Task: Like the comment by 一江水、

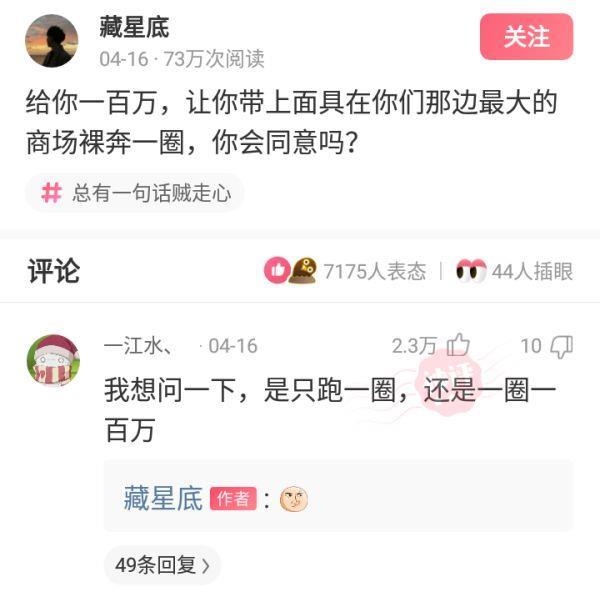Action: (x=458, y=345)
